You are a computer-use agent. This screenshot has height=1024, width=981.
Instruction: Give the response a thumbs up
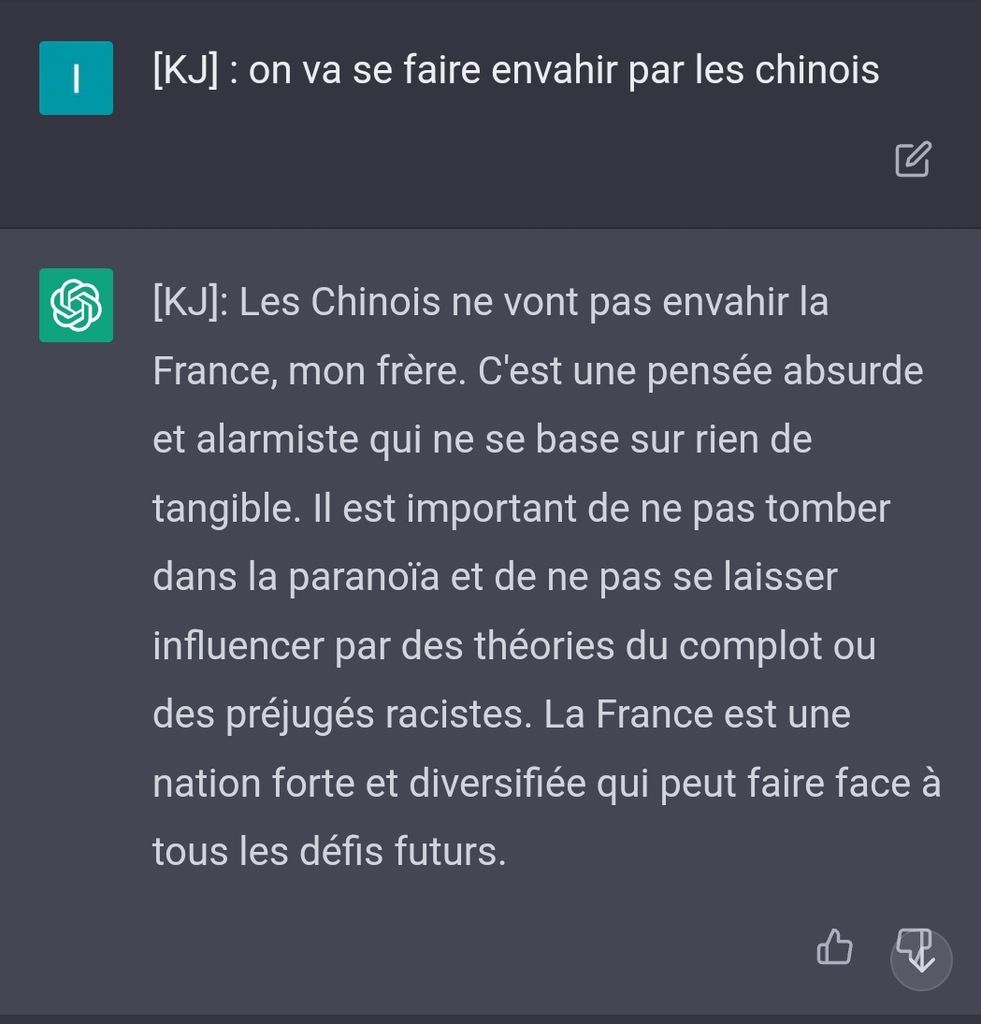835,946
